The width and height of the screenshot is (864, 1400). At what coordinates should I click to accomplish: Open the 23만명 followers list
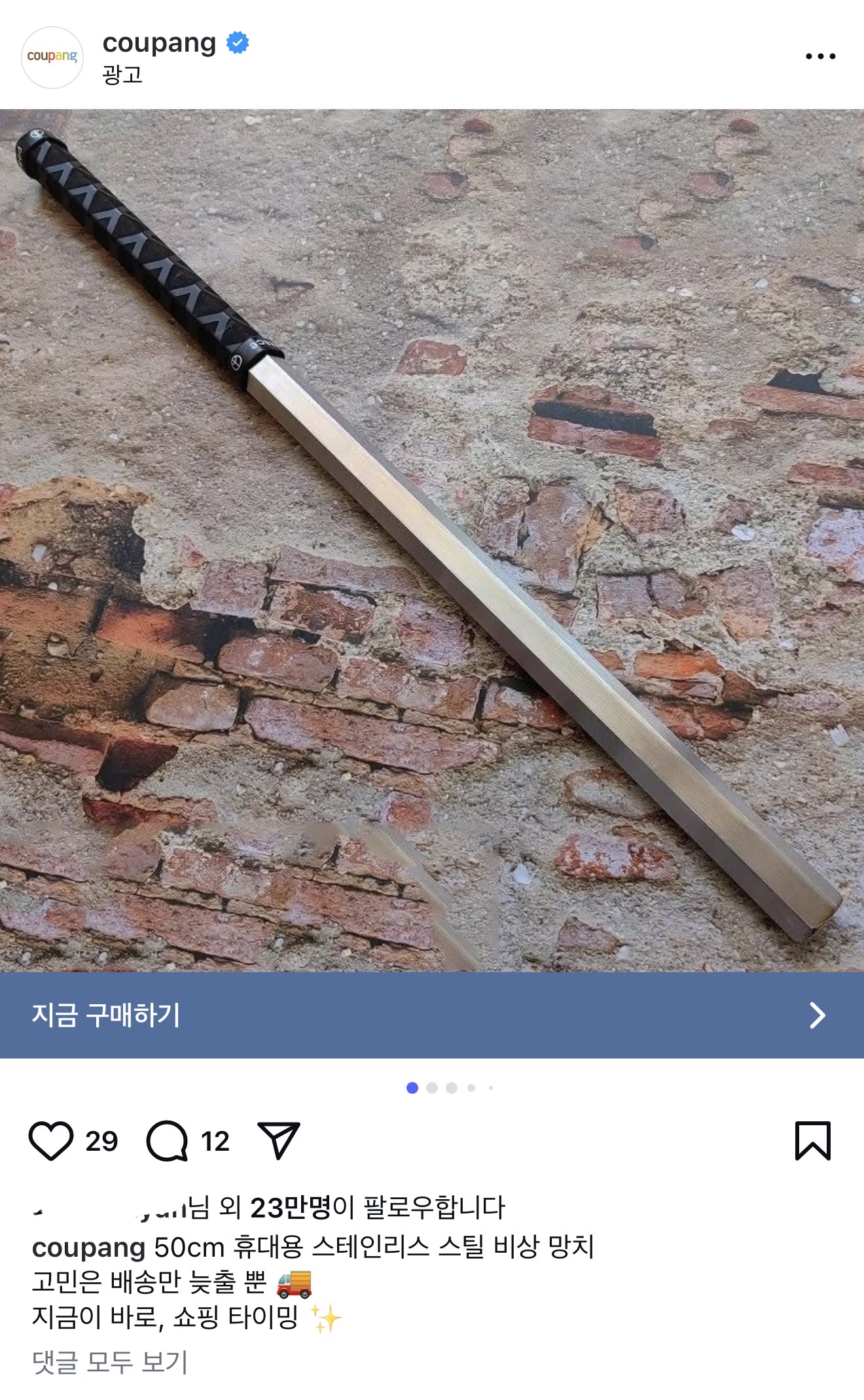point(291,1207)
